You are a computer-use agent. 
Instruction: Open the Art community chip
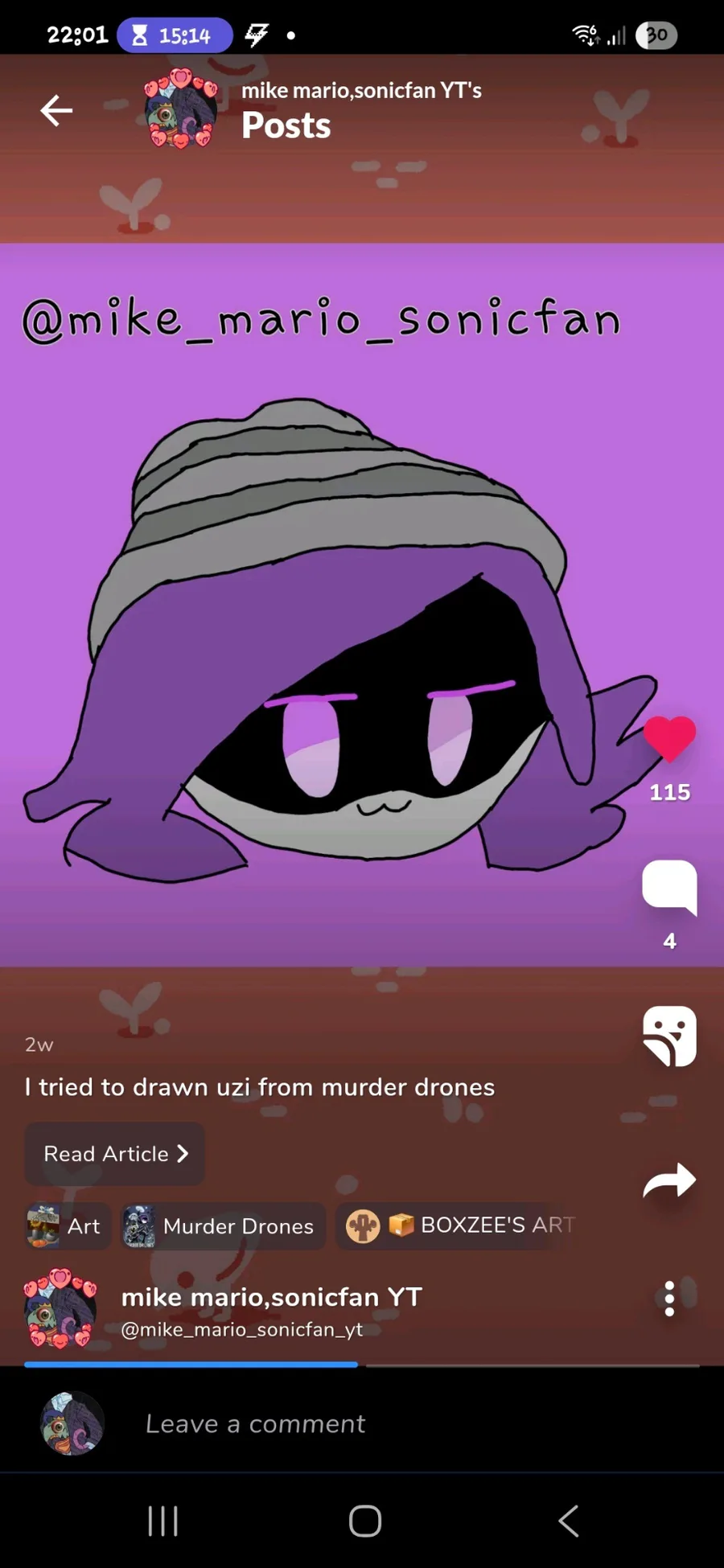[68, 1226]
